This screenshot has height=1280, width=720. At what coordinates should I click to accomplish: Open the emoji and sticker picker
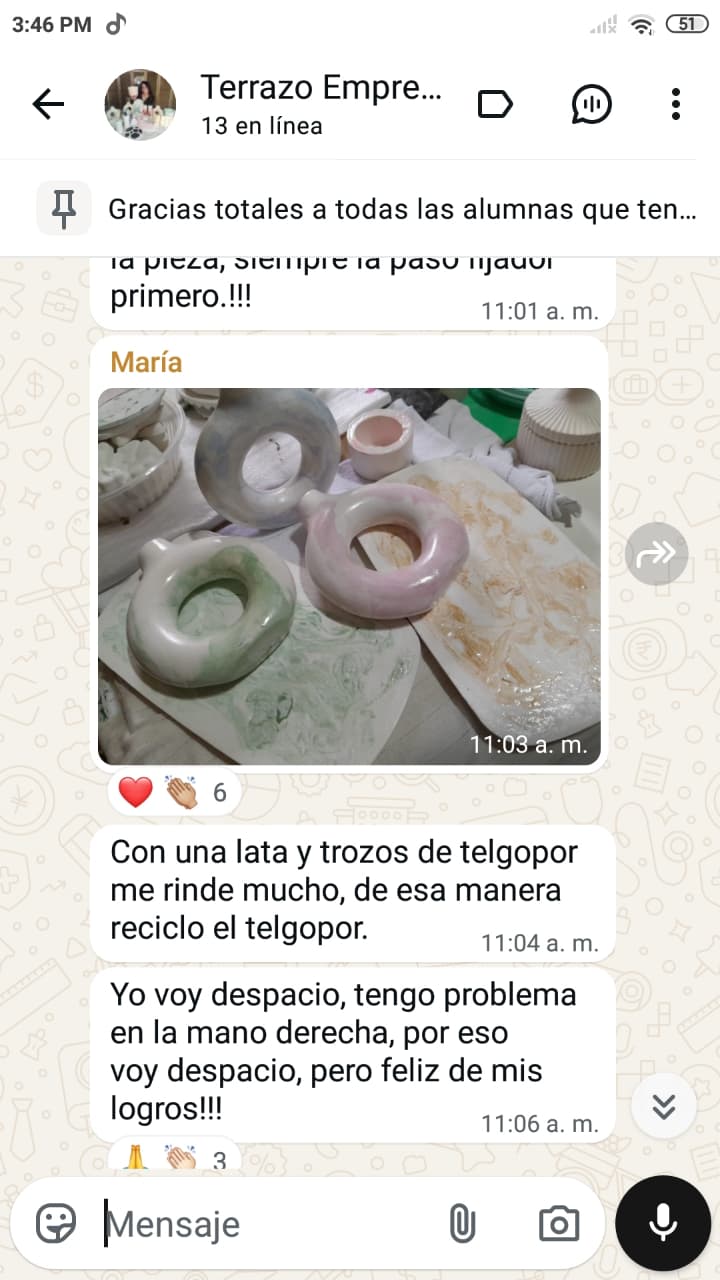point(56,1223)
